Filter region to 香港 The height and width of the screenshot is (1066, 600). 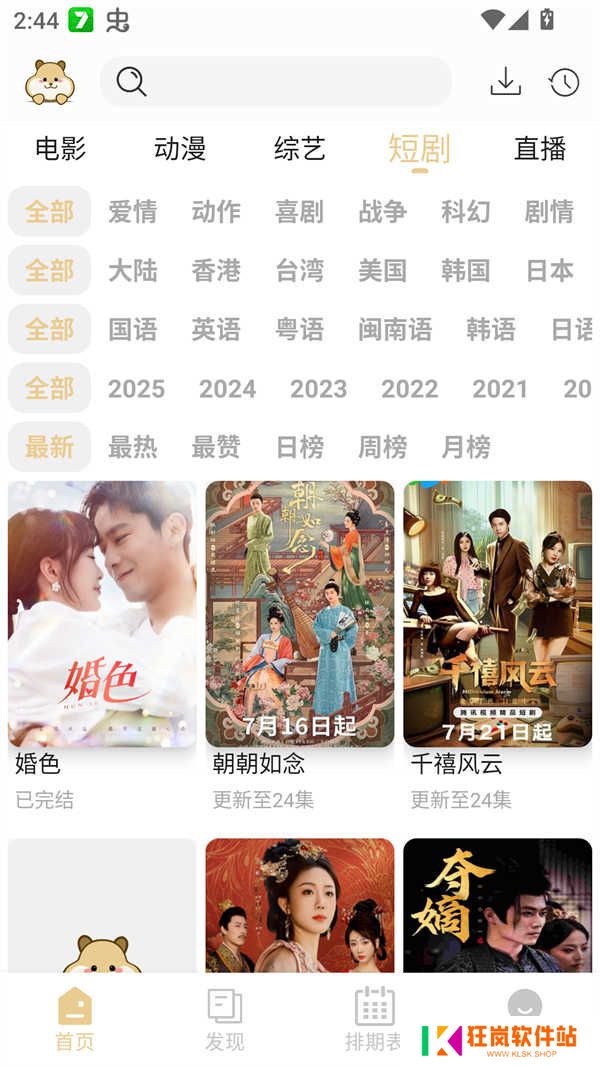pyautogui.click(x=216, y=271)
